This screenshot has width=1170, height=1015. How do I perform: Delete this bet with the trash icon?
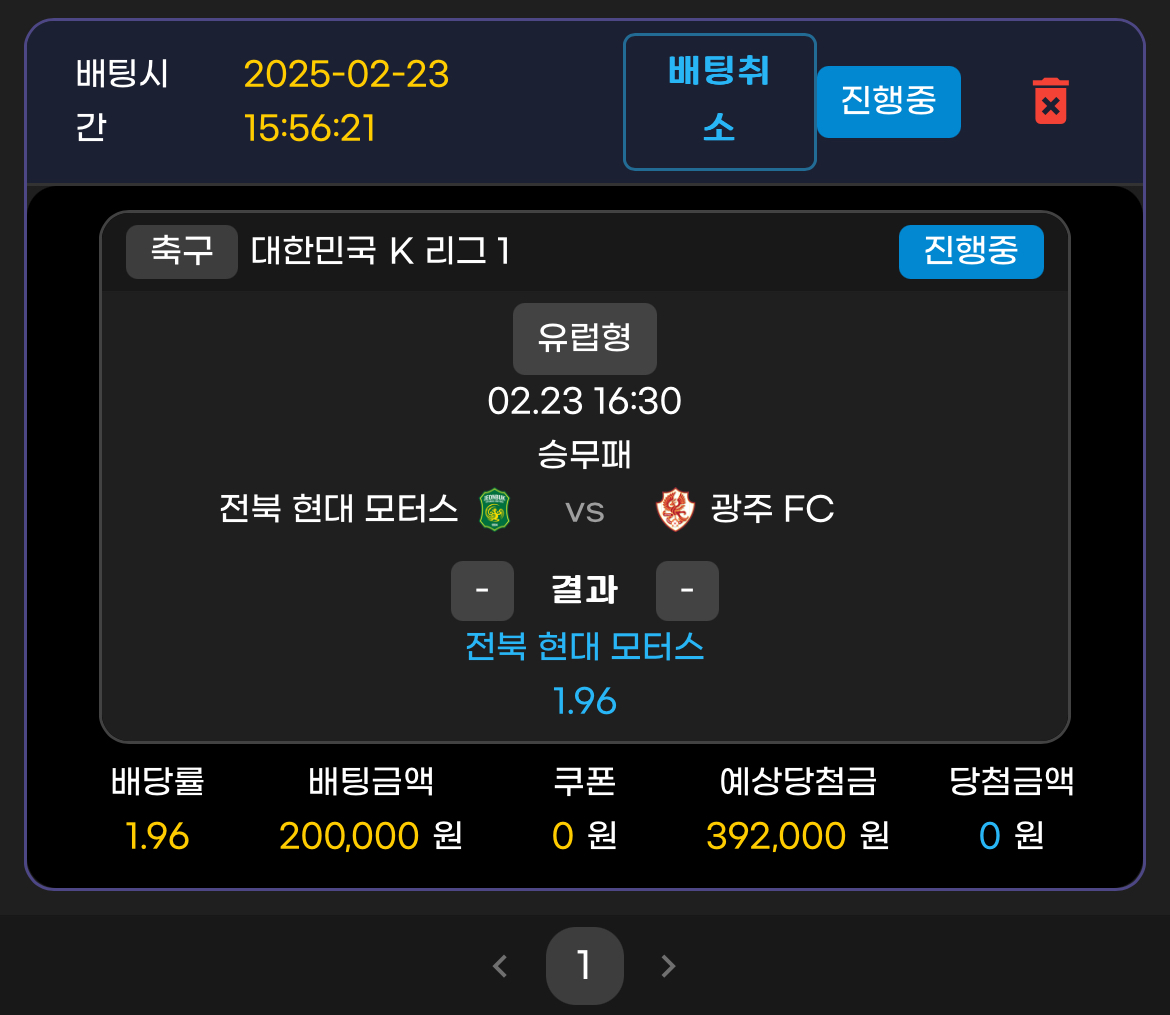pyautogui.click(x=1049, y=102)
